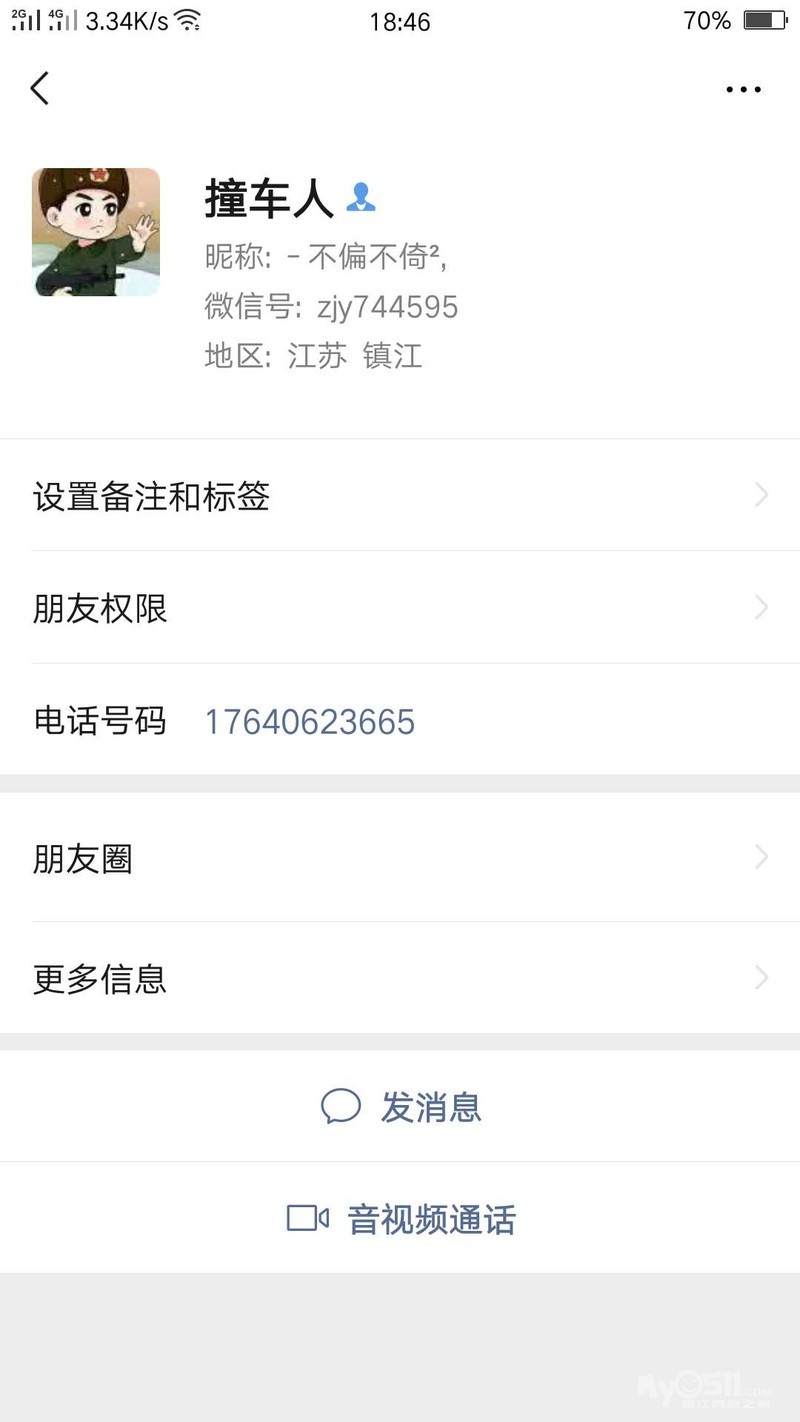Open 朋友权限 settings
This screenshot has height=1422, width=800.
pos(400,607)
